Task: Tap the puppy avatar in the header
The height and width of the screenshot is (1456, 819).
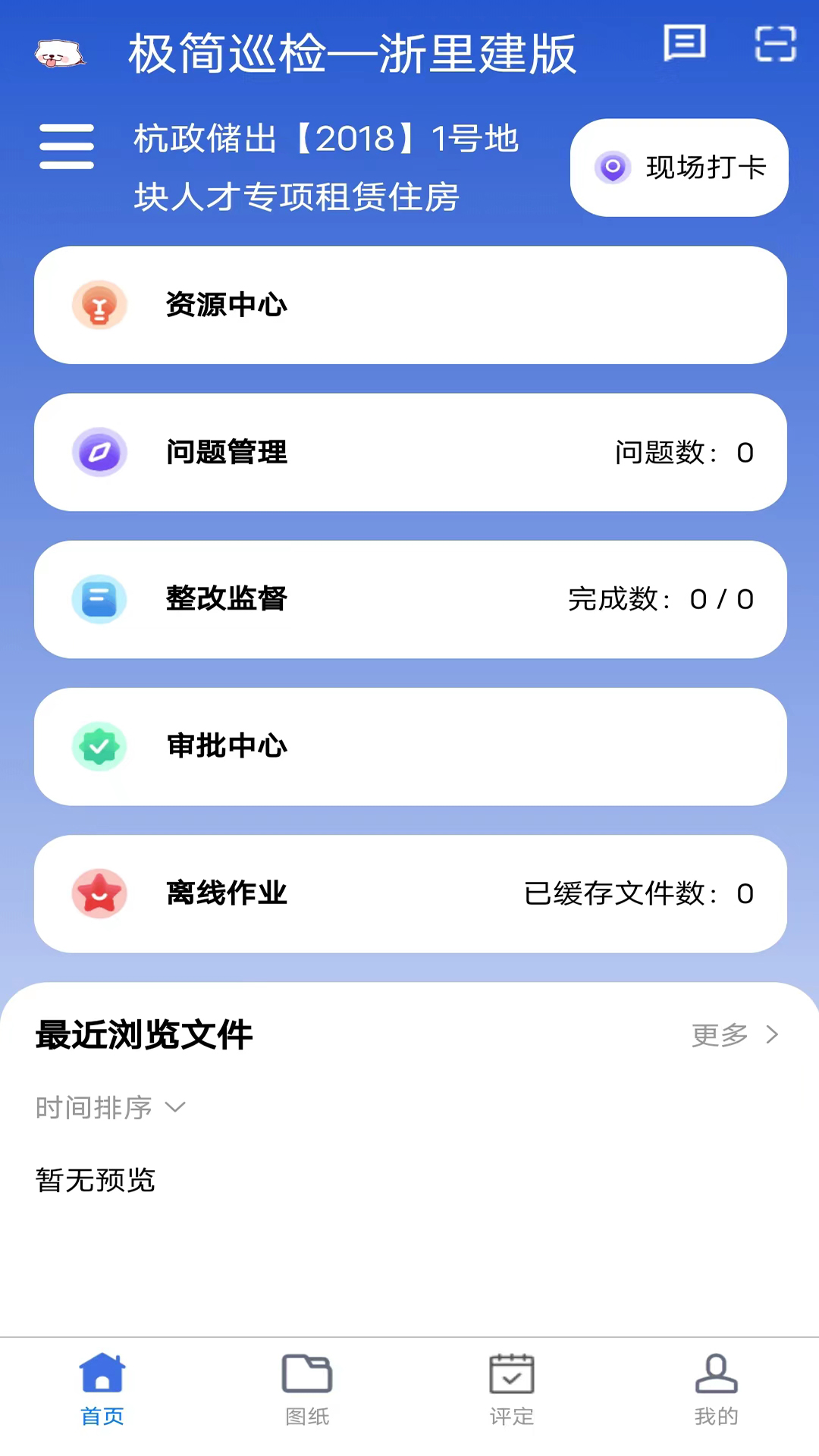Action: (x=61, y=55)
